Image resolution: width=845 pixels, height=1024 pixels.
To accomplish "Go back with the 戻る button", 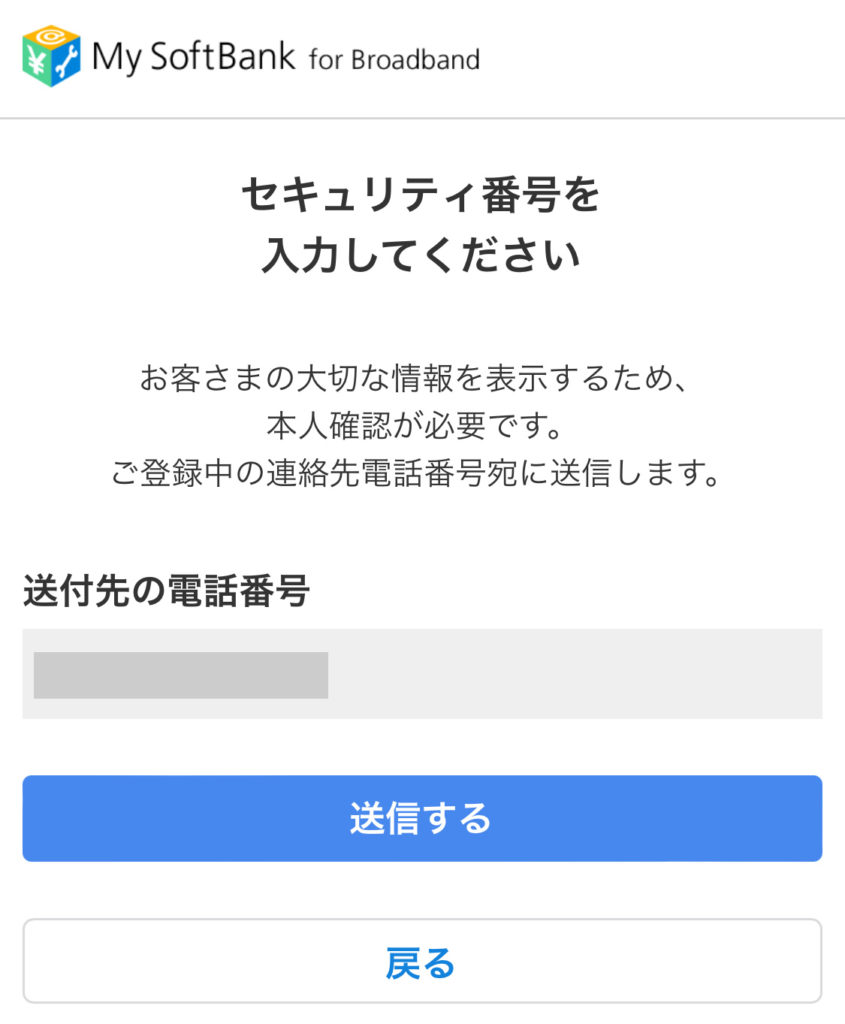I will pos(422,962).
